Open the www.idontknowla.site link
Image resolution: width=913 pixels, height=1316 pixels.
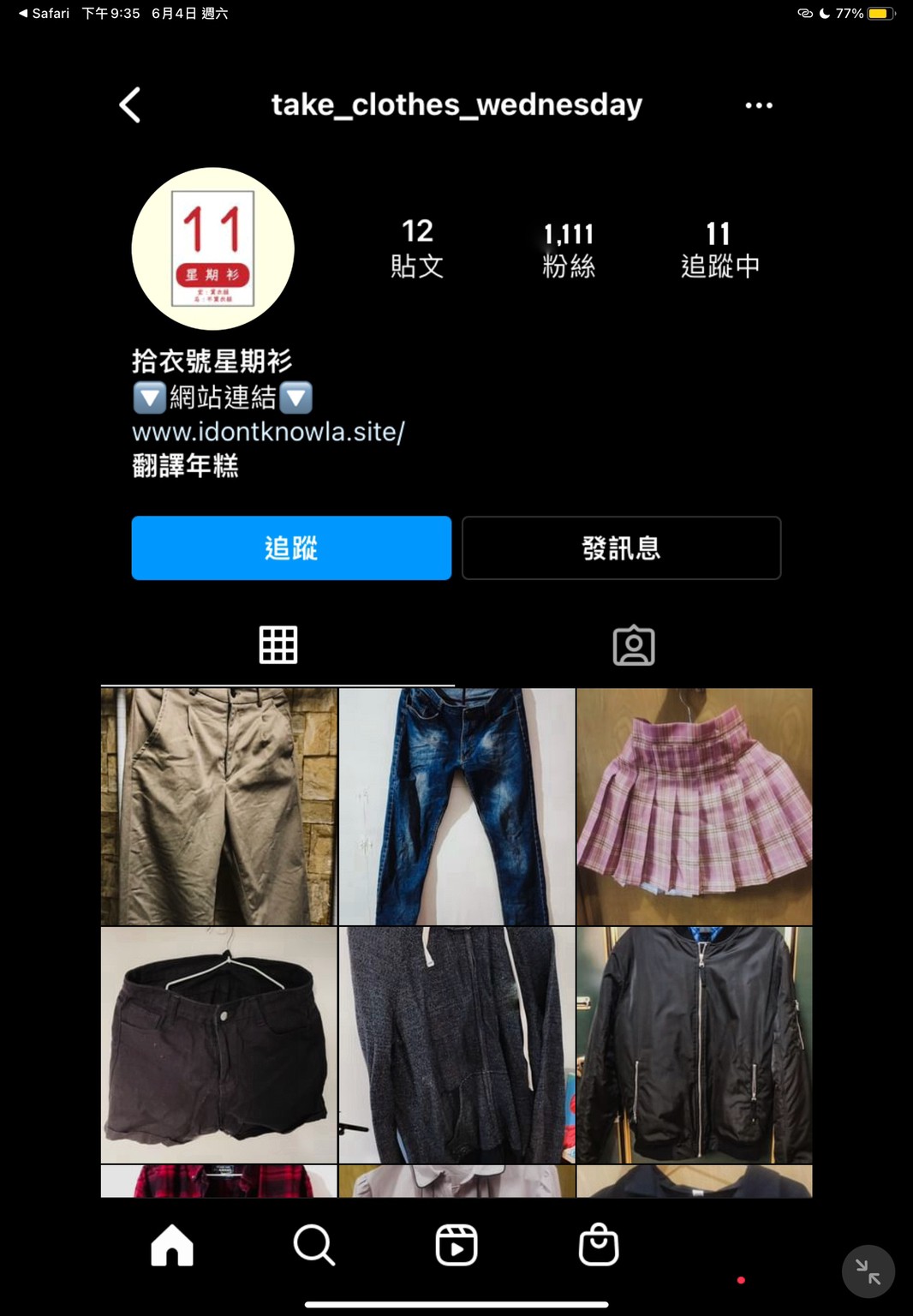[x=268, y=431]
